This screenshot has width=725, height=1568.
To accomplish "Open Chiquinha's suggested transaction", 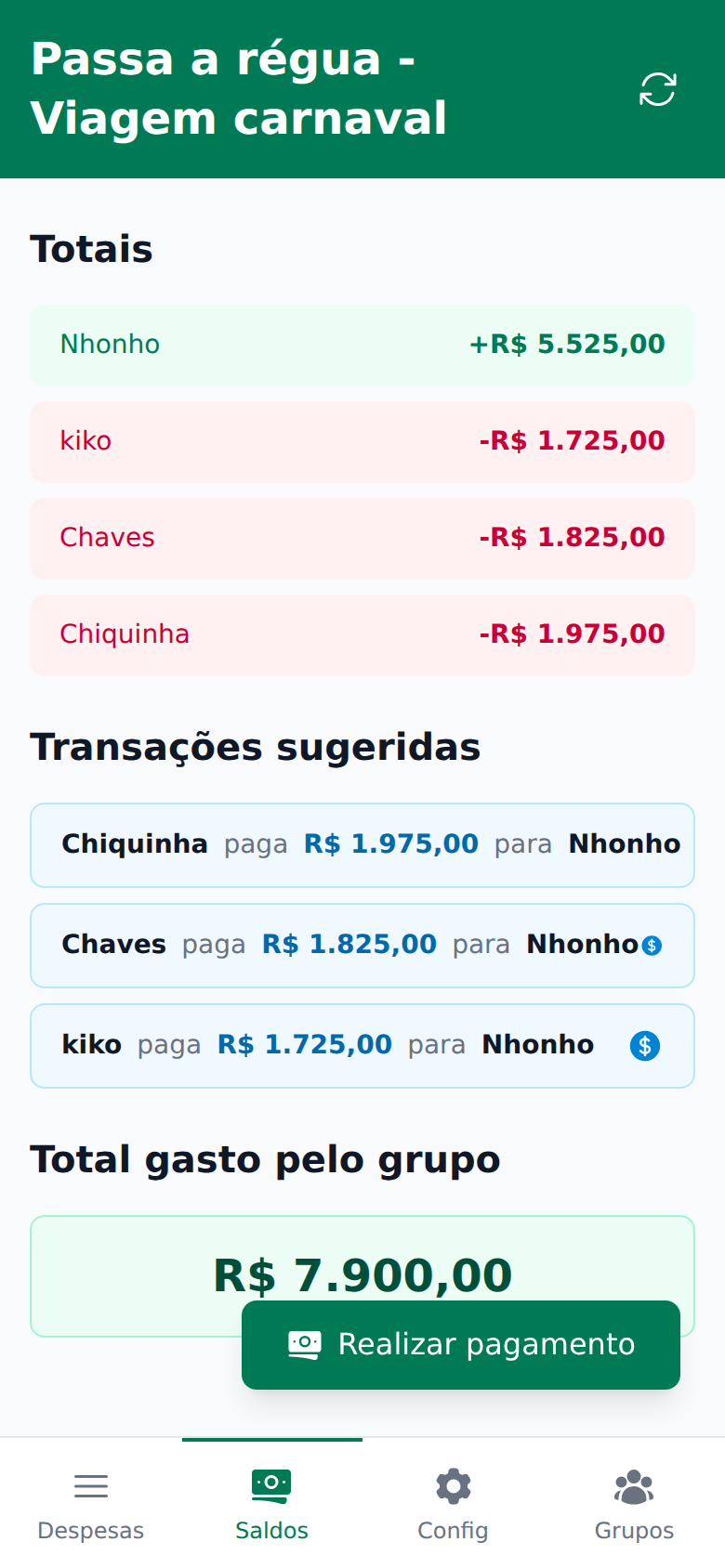I will [362, 844].
